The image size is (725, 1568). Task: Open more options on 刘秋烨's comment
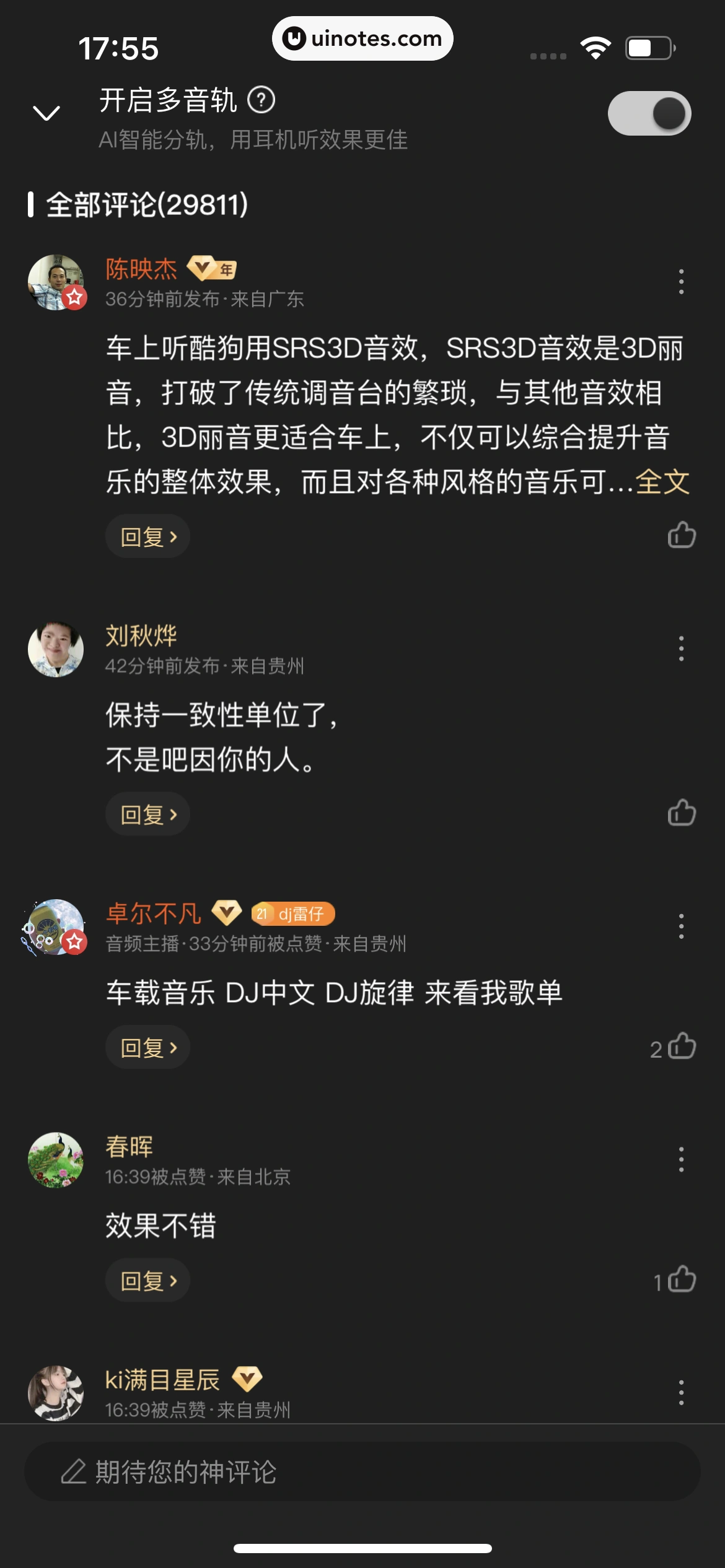point(681,648)
